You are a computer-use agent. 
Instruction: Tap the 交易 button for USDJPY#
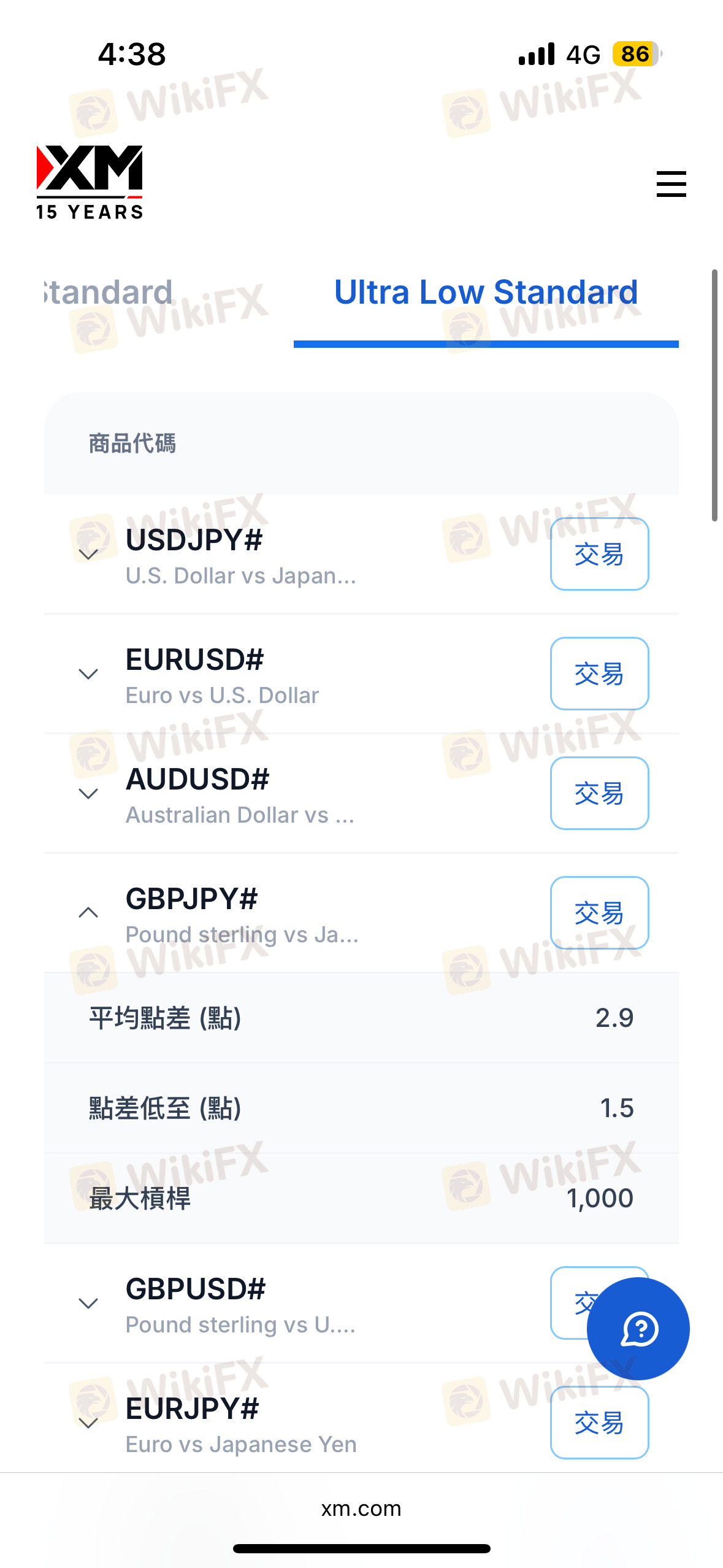tap(599, 554)
